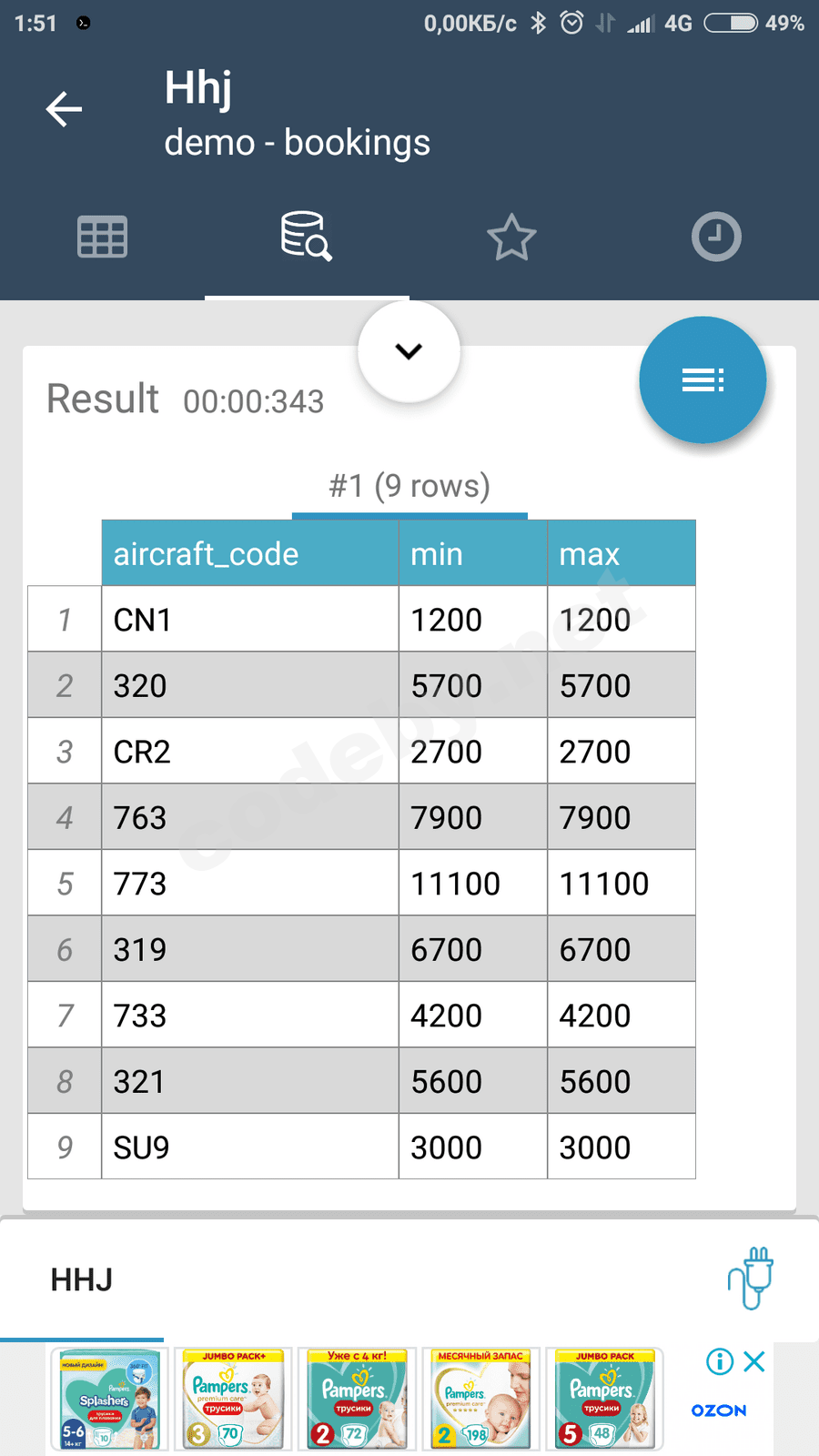Tap the connection plug icon
Image resolution: width=819 pixels, height=1456 pixels.
tap(751, 1279)
